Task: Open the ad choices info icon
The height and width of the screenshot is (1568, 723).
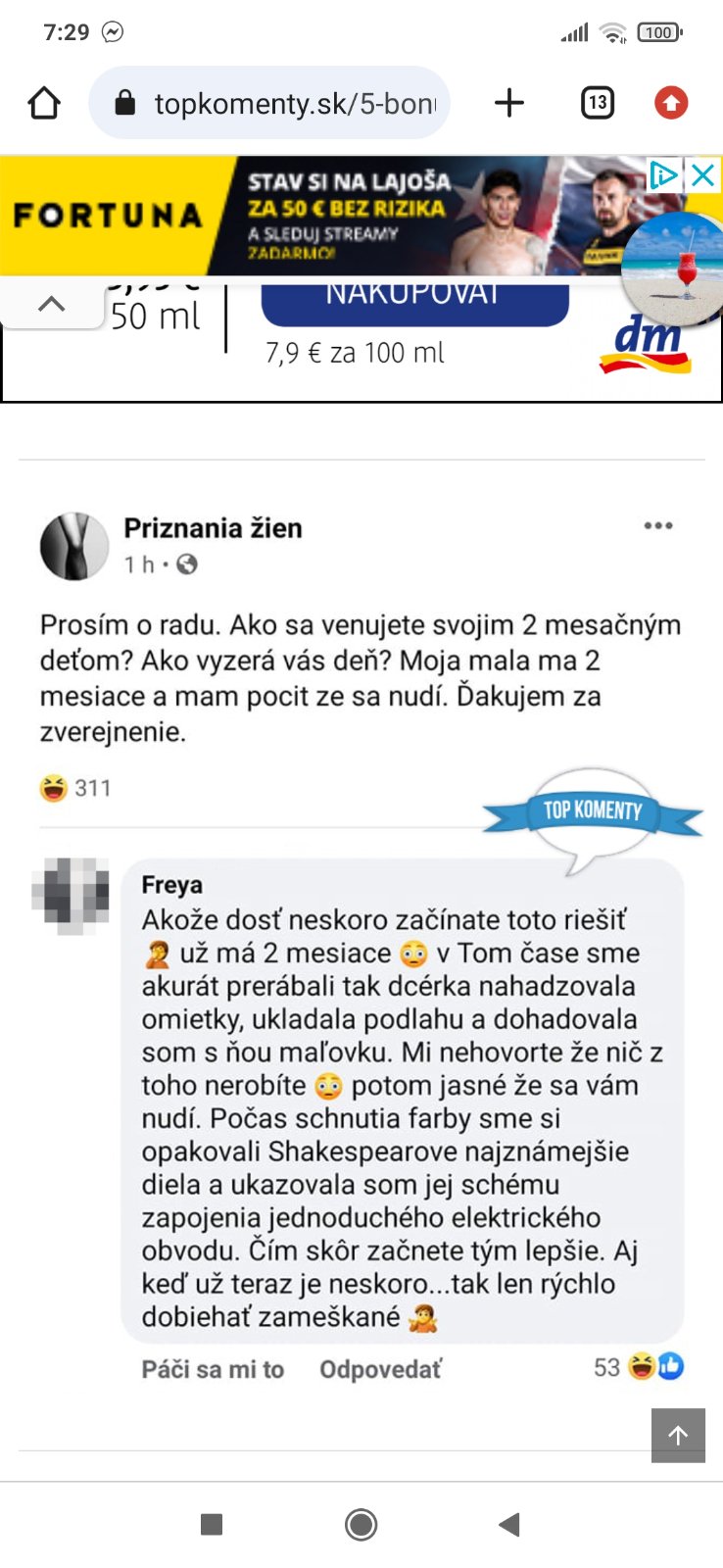Action: 664,175
